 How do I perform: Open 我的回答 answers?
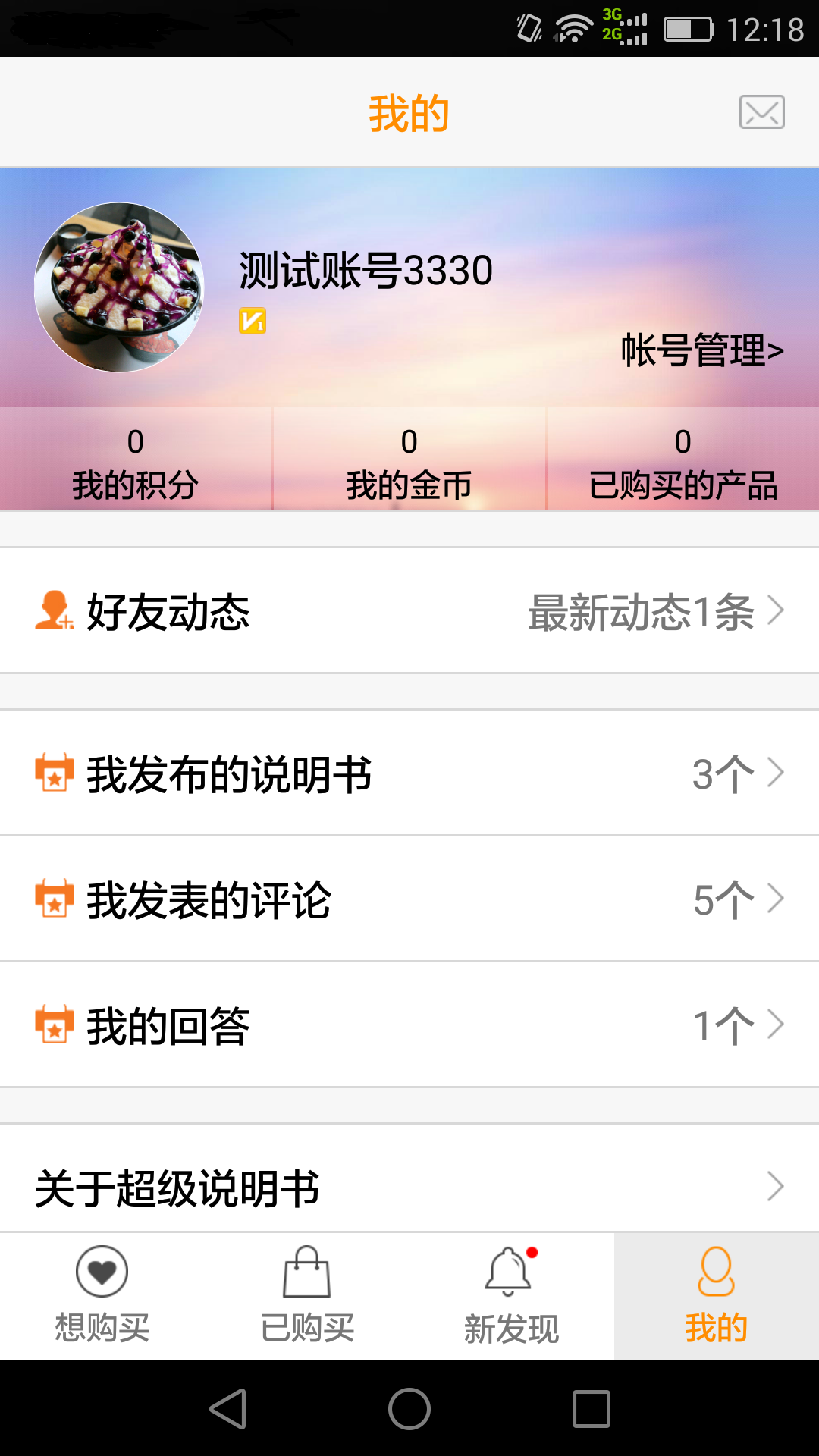(x=409, y=1025)
